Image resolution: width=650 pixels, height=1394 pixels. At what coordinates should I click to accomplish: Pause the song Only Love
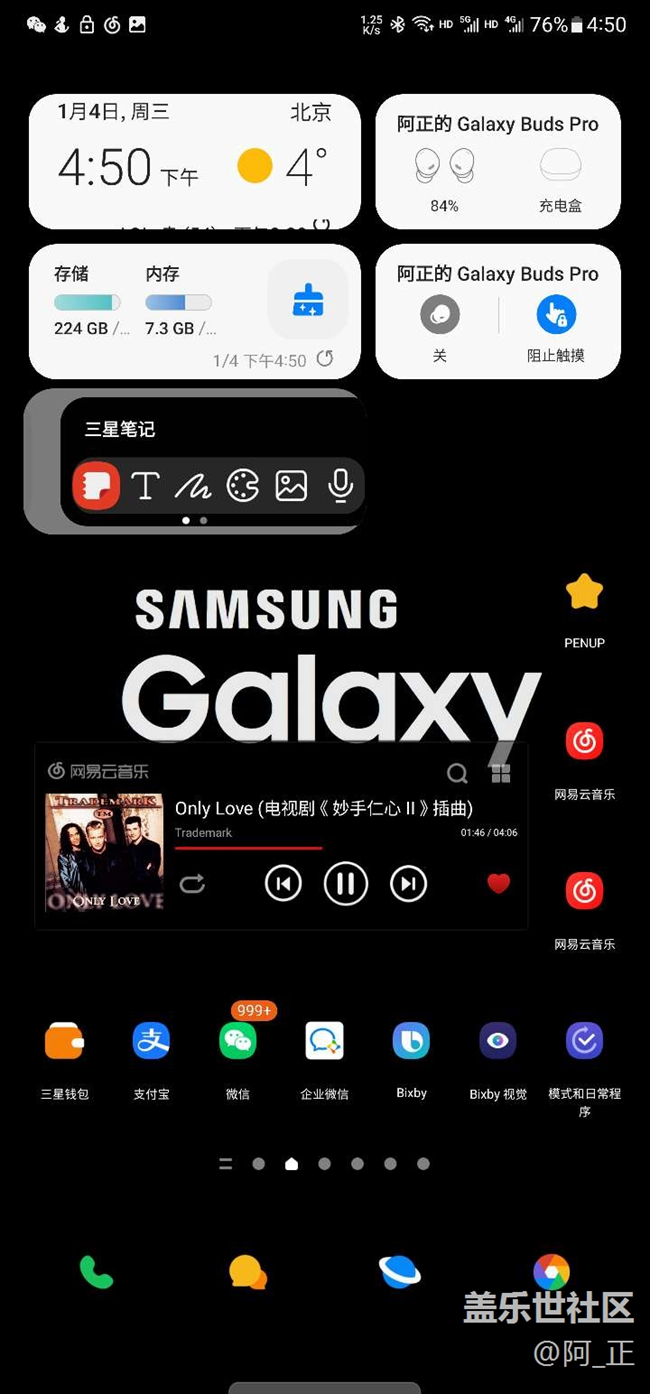click(x=346, y=884)
